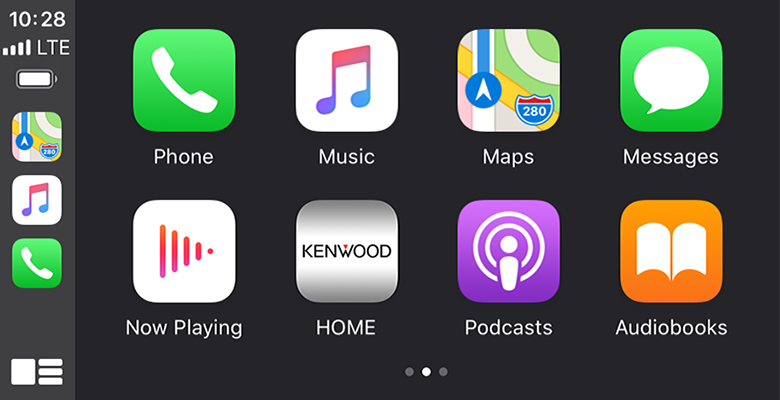Open the Audiobooks app

pos(670,251)
